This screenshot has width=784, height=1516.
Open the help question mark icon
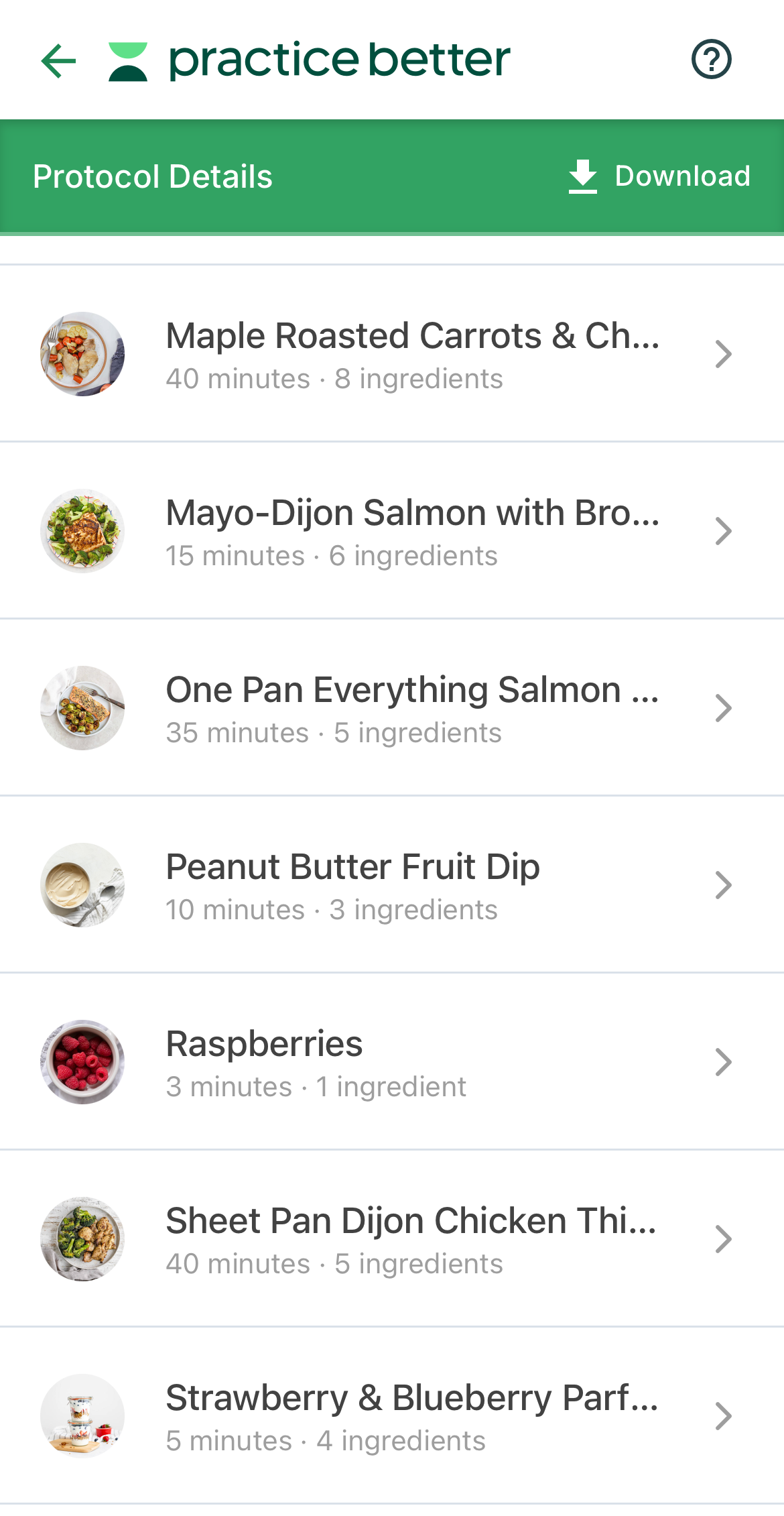(x=711, y=60)
